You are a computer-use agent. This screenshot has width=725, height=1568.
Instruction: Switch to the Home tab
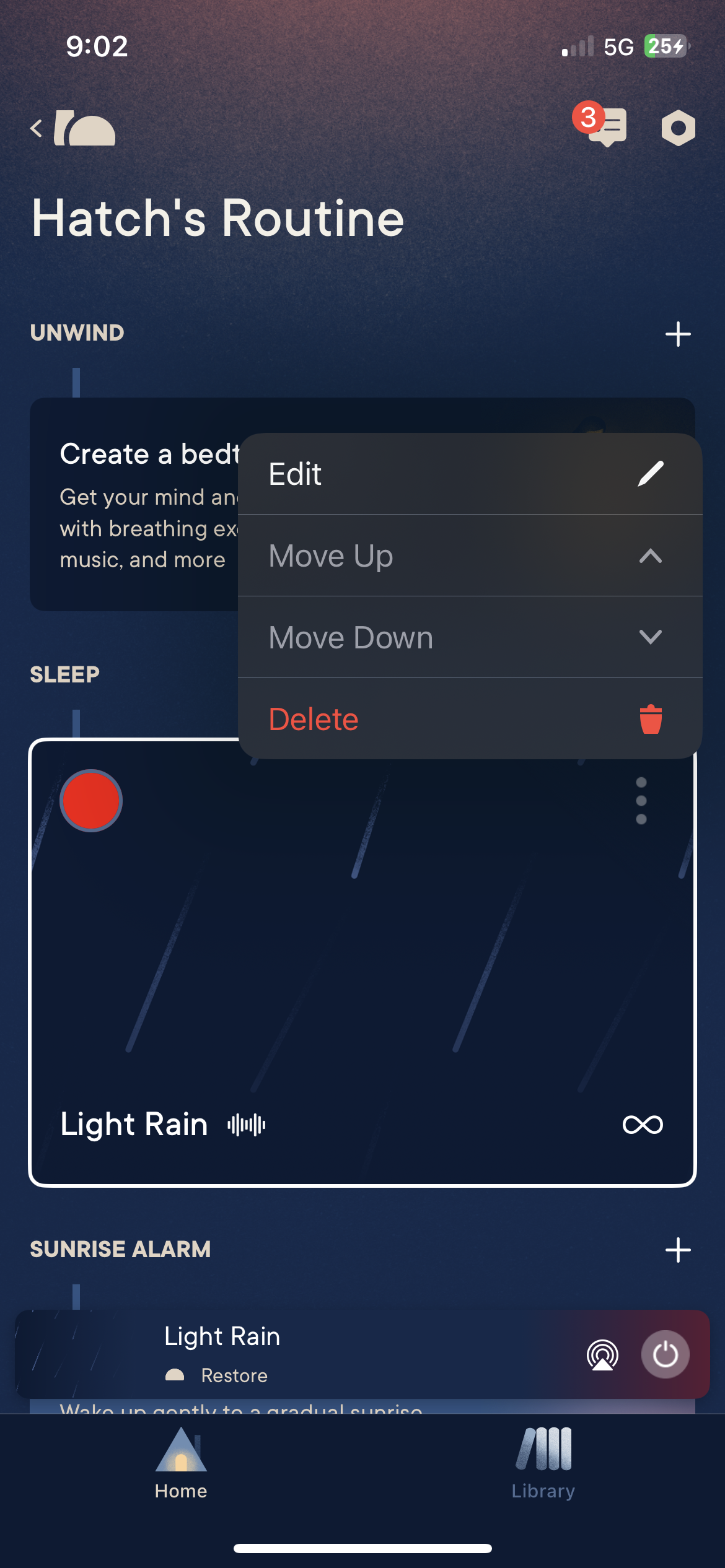[181, 1465]
